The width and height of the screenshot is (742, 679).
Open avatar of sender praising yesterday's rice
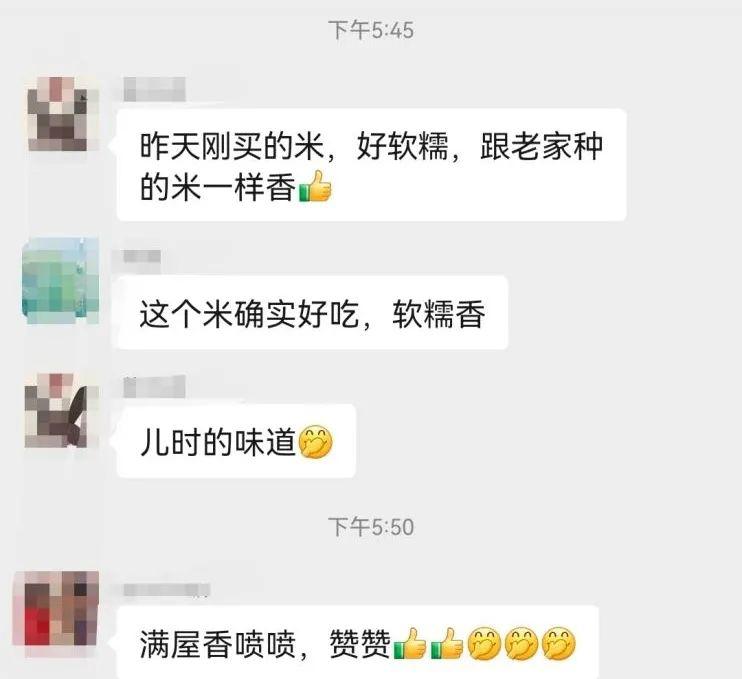click(61, 112)
